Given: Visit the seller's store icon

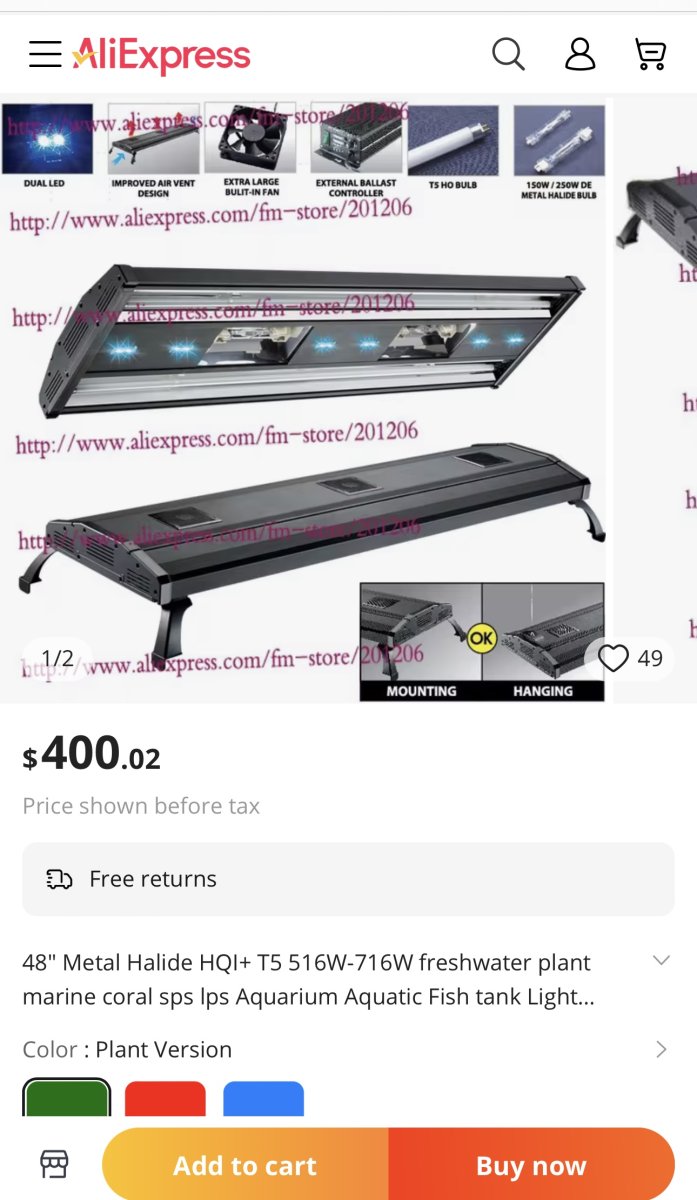Looking at the screenshot, I should pyautogui.click(x=54, y=1164).
